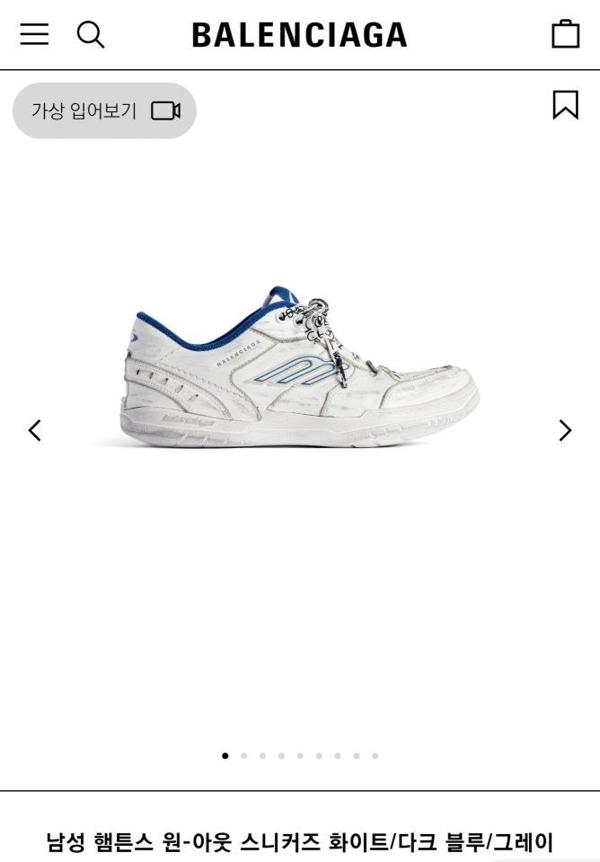Bookmark this sneaker to wishlist
Screen dimensions: 600x862
565,104
